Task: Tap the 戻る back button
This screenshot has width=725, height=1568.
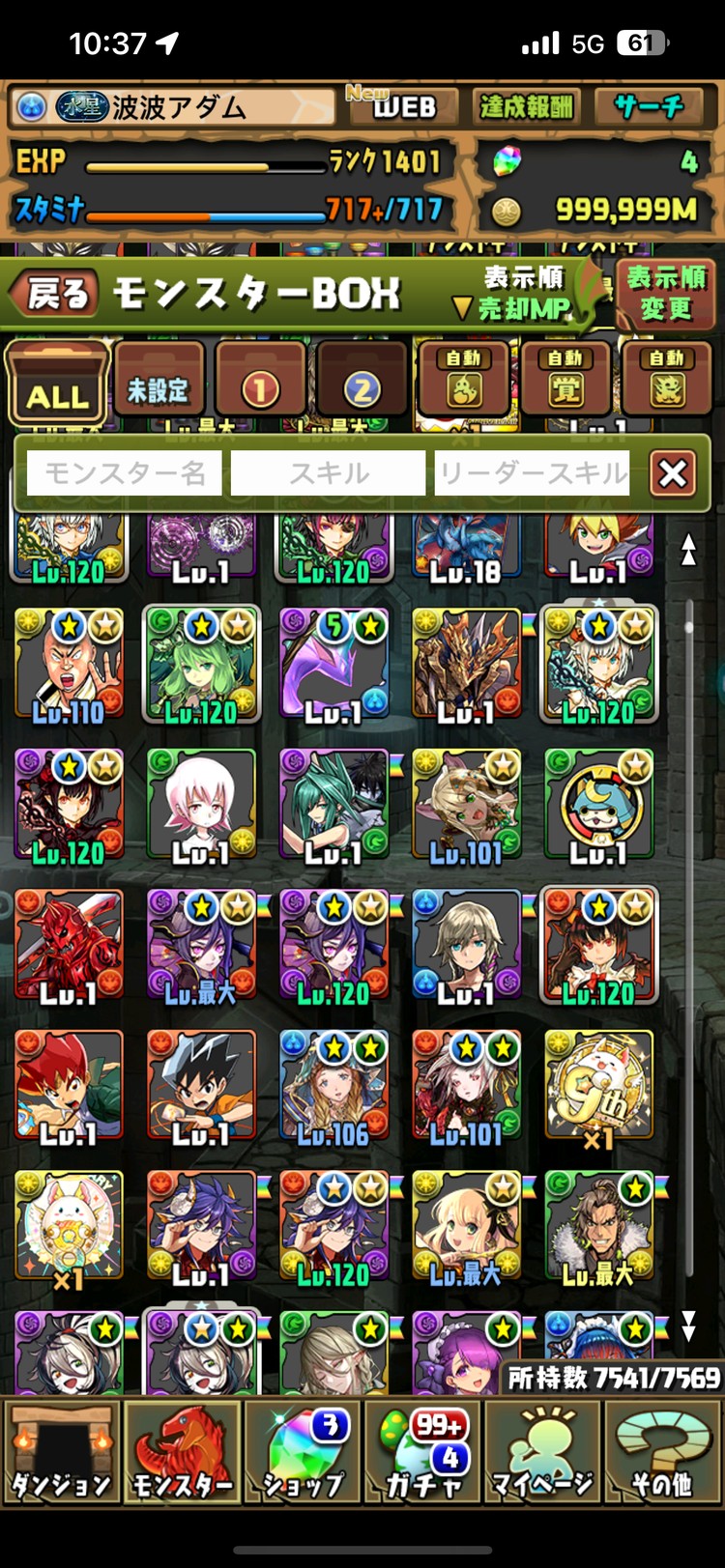Action: [53, 294]
